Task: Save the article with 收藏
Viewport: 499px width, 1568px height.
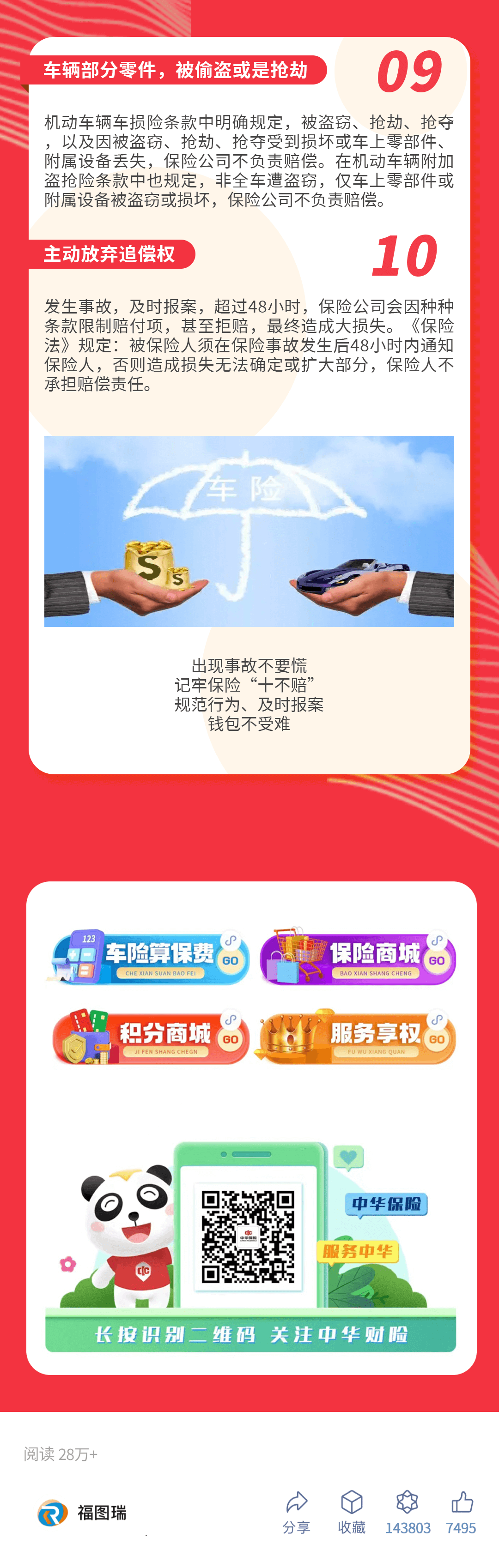Action: point(352,1510)
